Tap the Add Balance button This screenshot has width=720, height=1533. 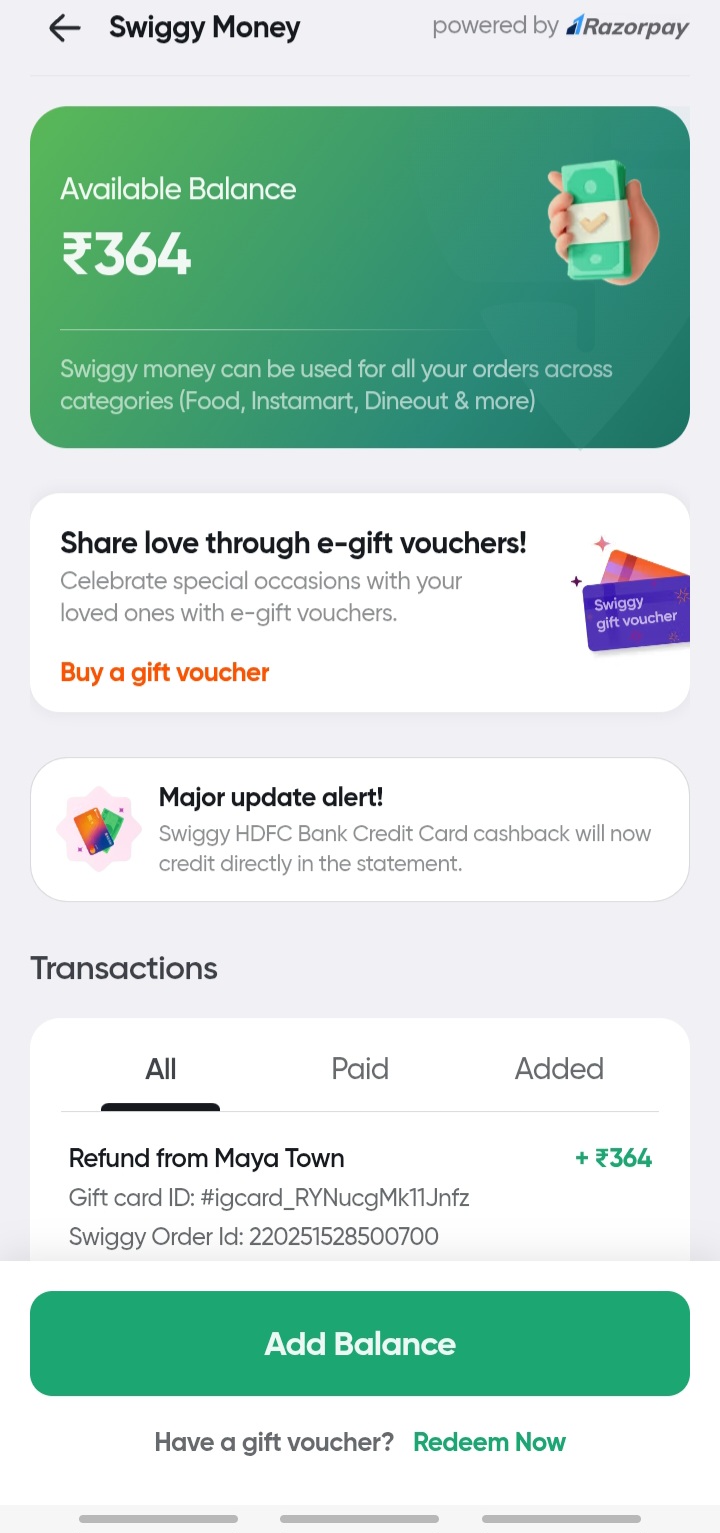click(x=360, y=1343)
